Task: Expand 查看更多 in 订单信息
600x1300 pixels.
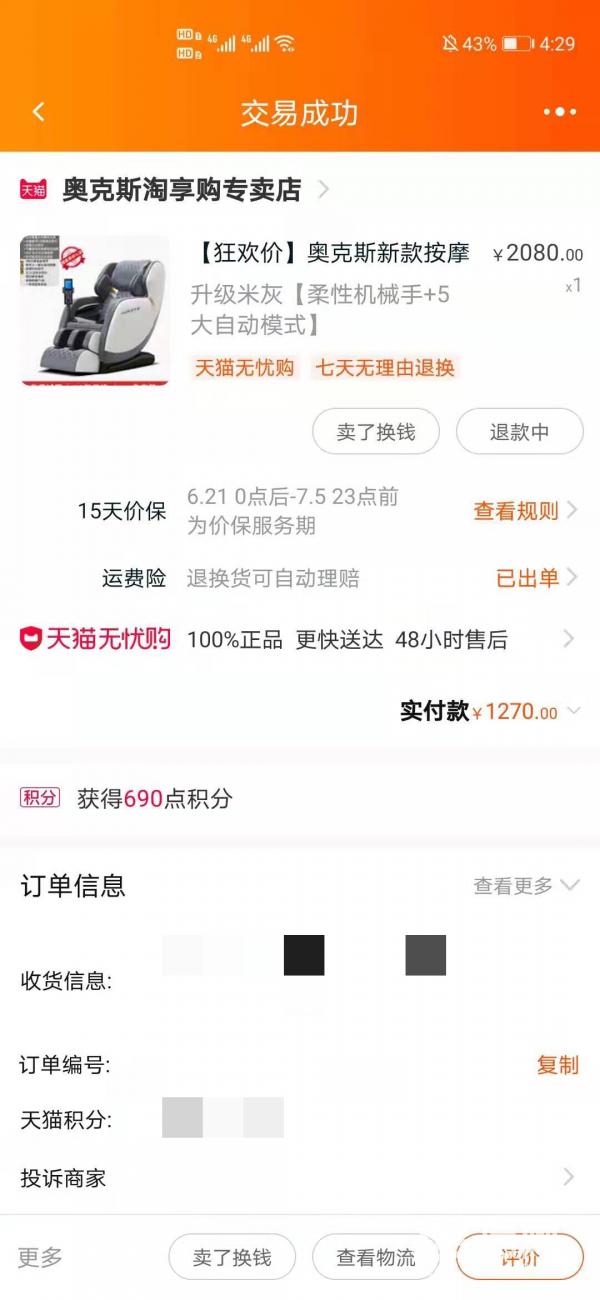Action: pyautogui.click(x=526, y=886)
